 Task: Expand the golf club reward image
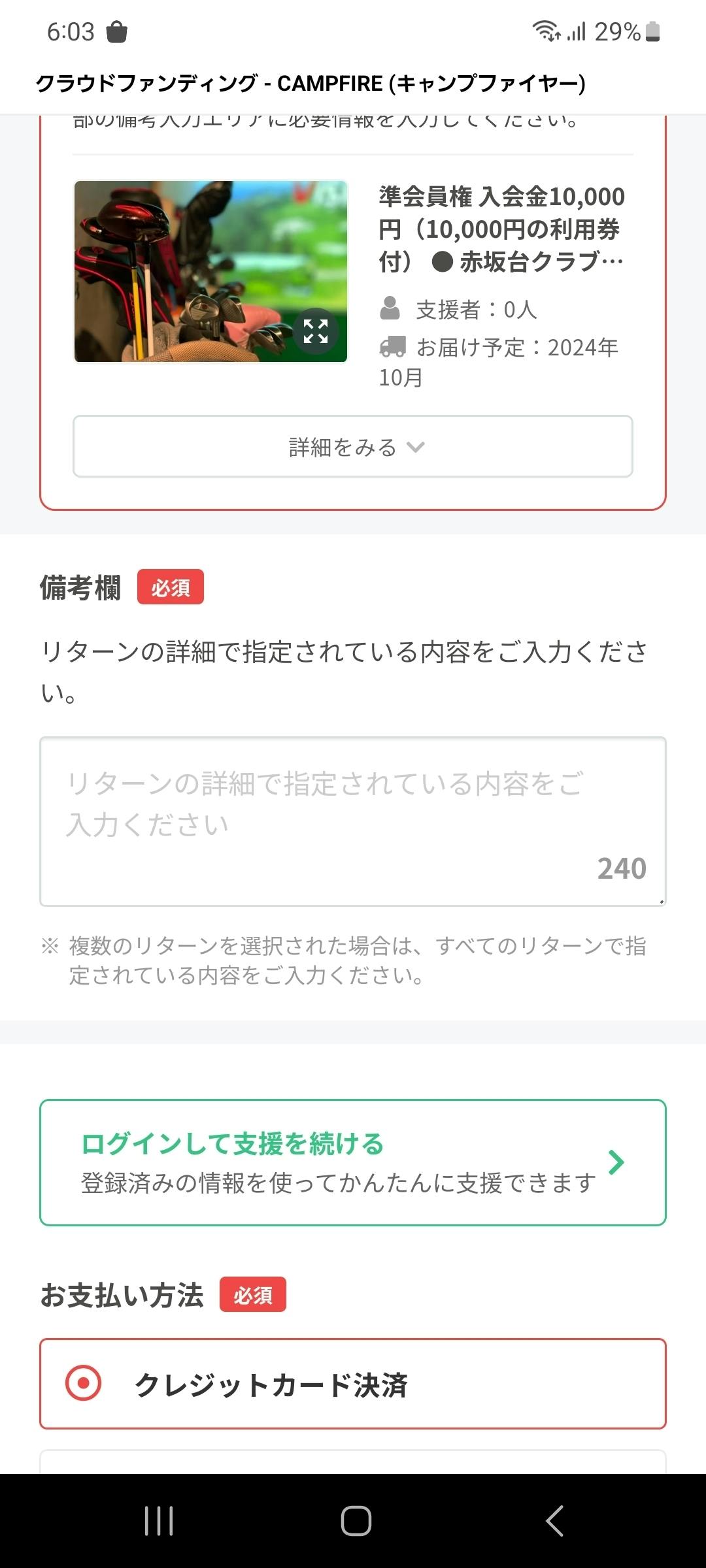tap(316, 331)
